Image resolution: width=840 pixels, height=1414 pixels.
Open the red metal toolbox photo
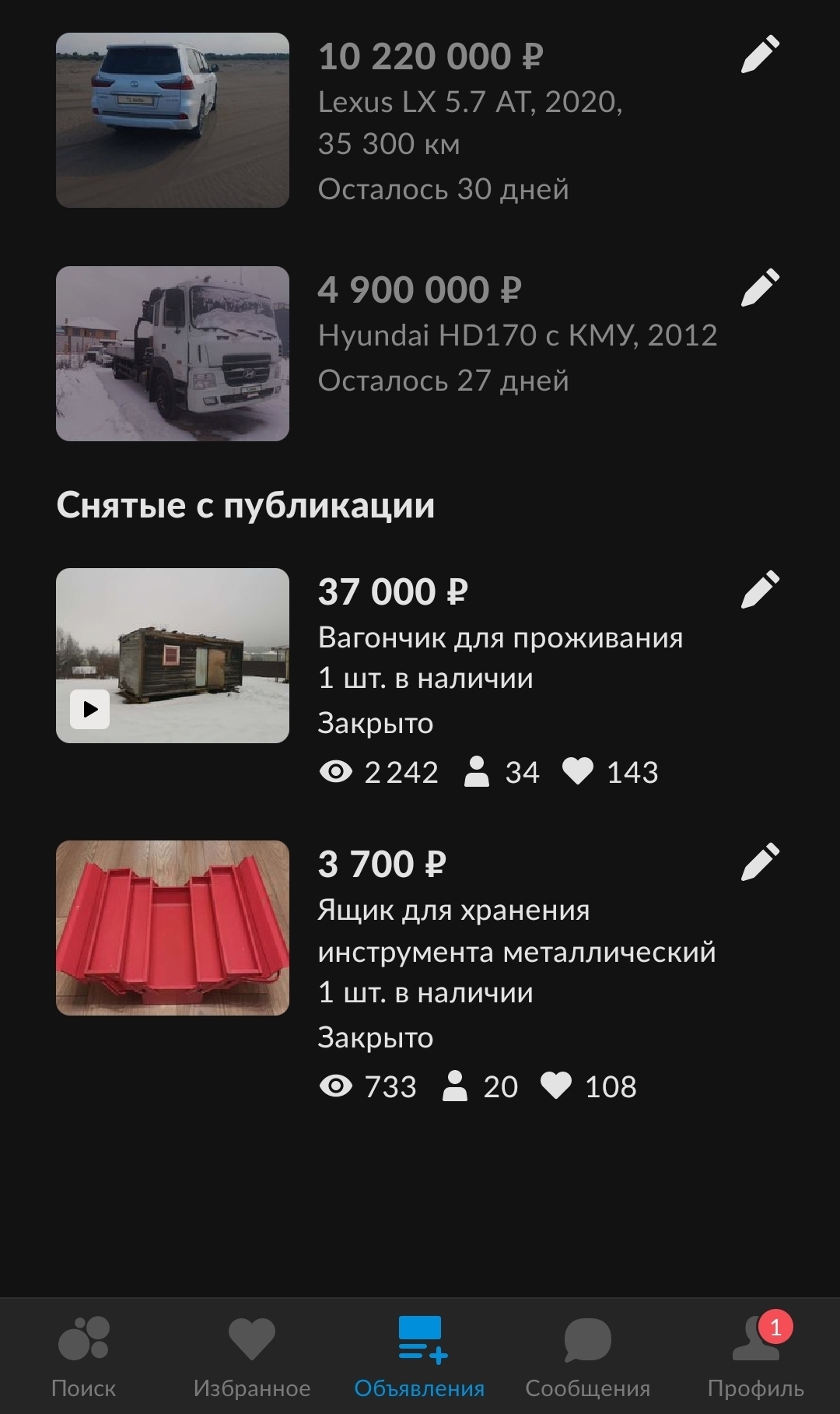click(x=173, y=928)
